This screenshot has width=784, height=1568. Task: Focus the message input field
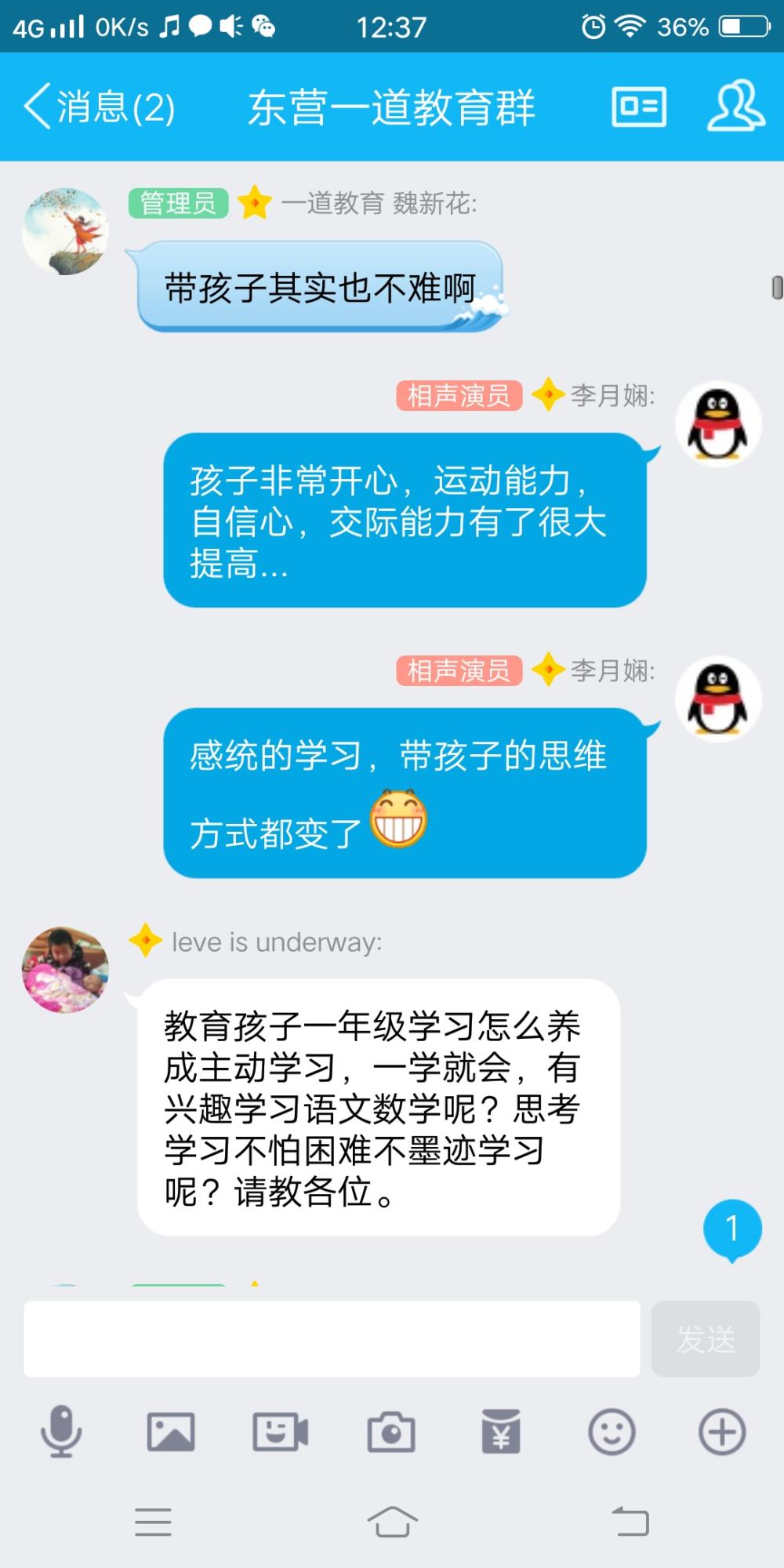[332, 1339]
